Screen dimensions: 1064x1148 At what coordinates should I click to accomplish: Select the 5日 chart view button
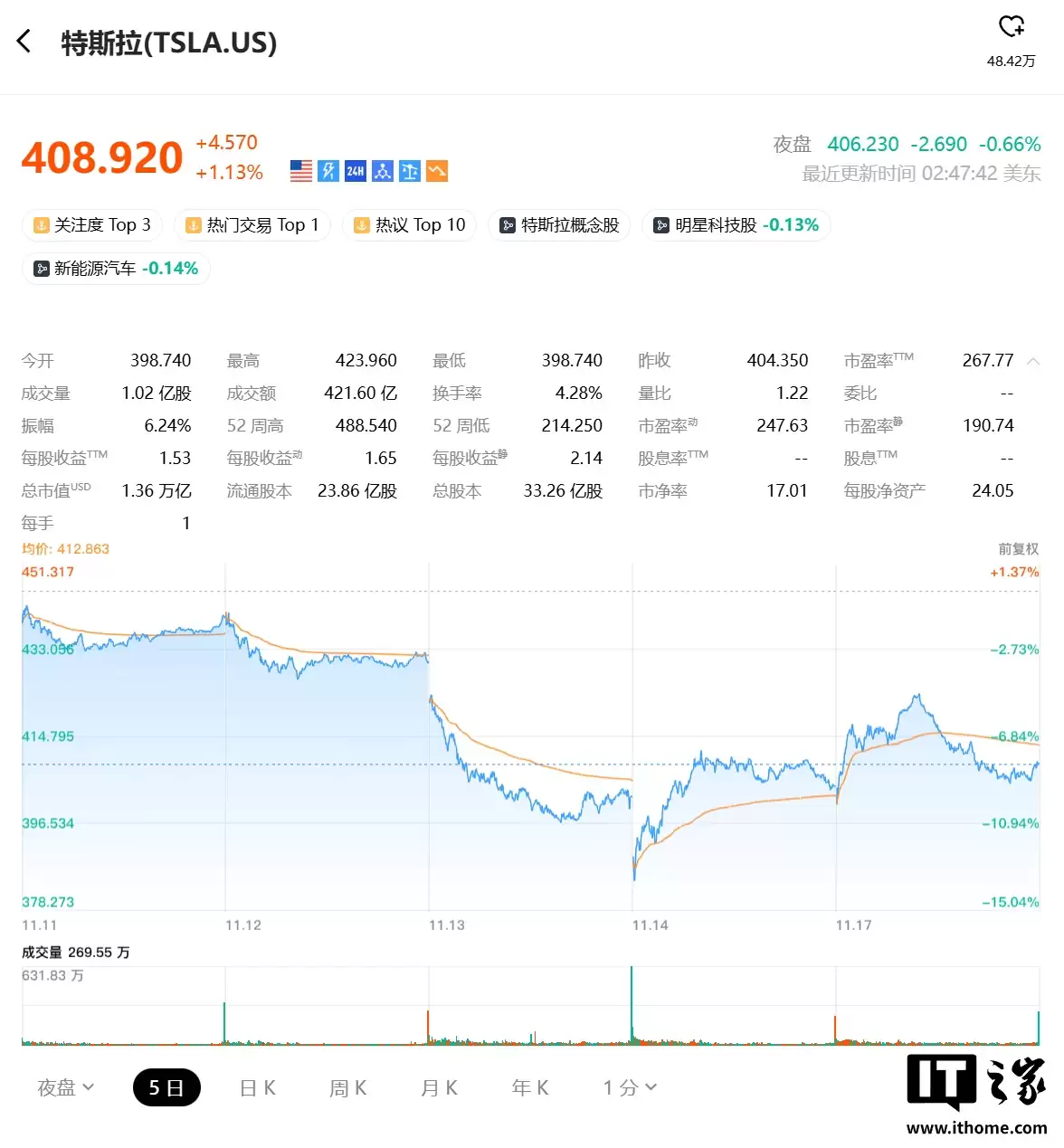pyautogui.click(x=166, y=1087)
